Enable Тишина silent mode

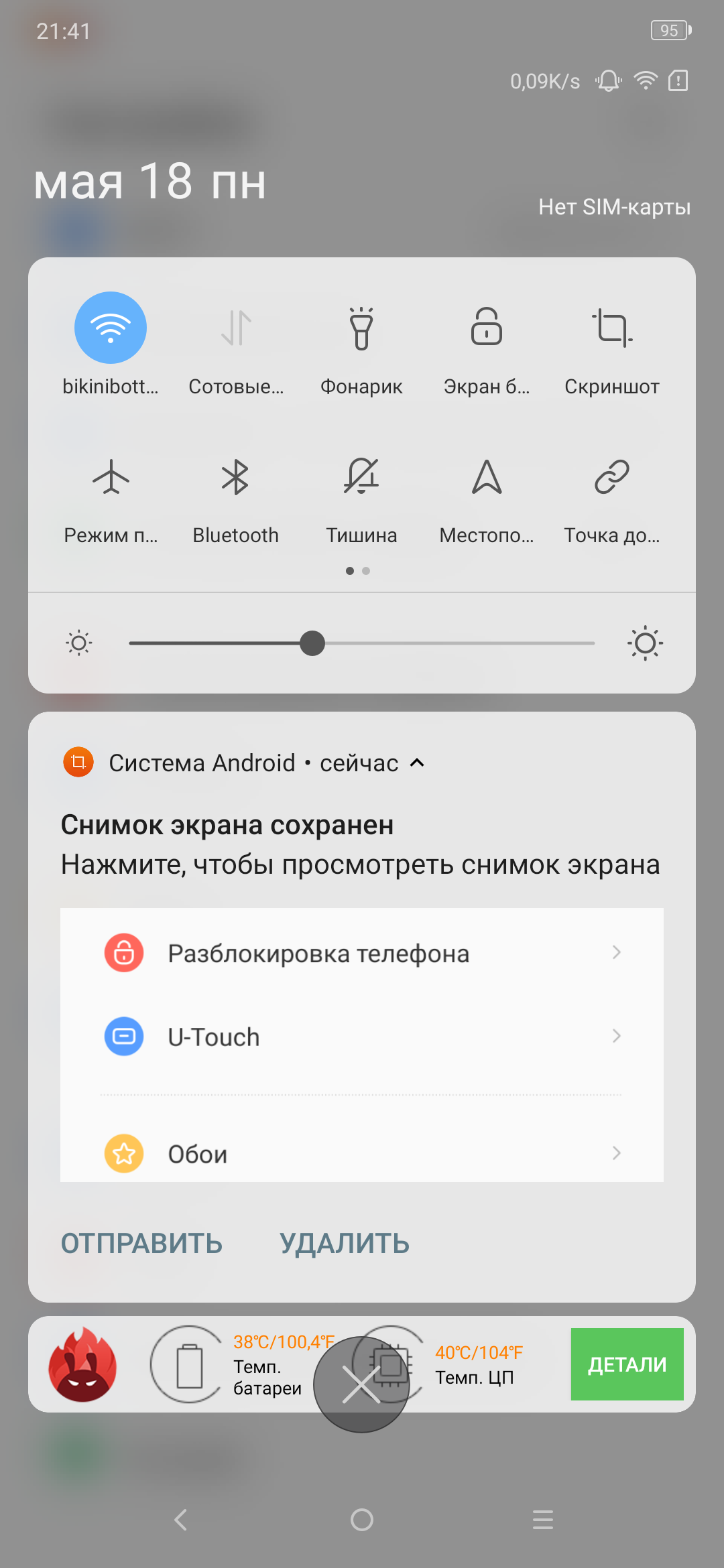(x=361, y=477)
